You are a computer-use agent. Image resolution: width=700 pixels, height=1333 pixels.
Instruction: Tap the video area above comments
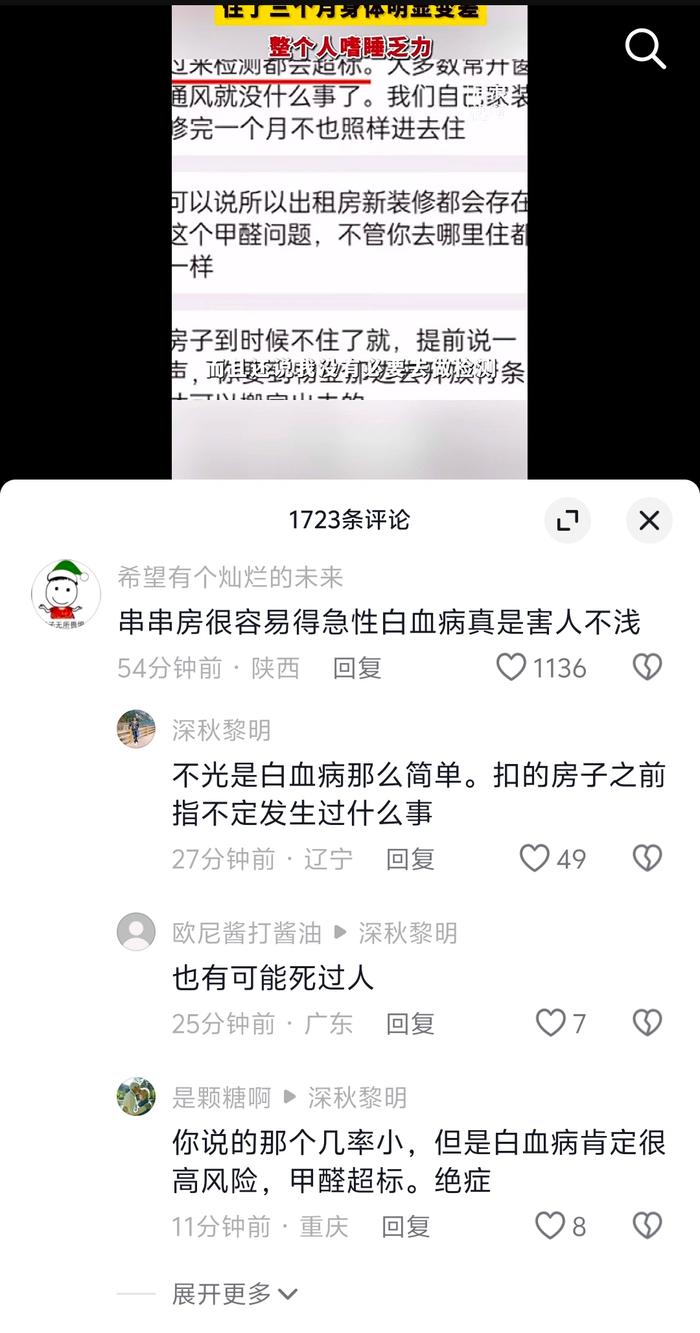[349, 240]
